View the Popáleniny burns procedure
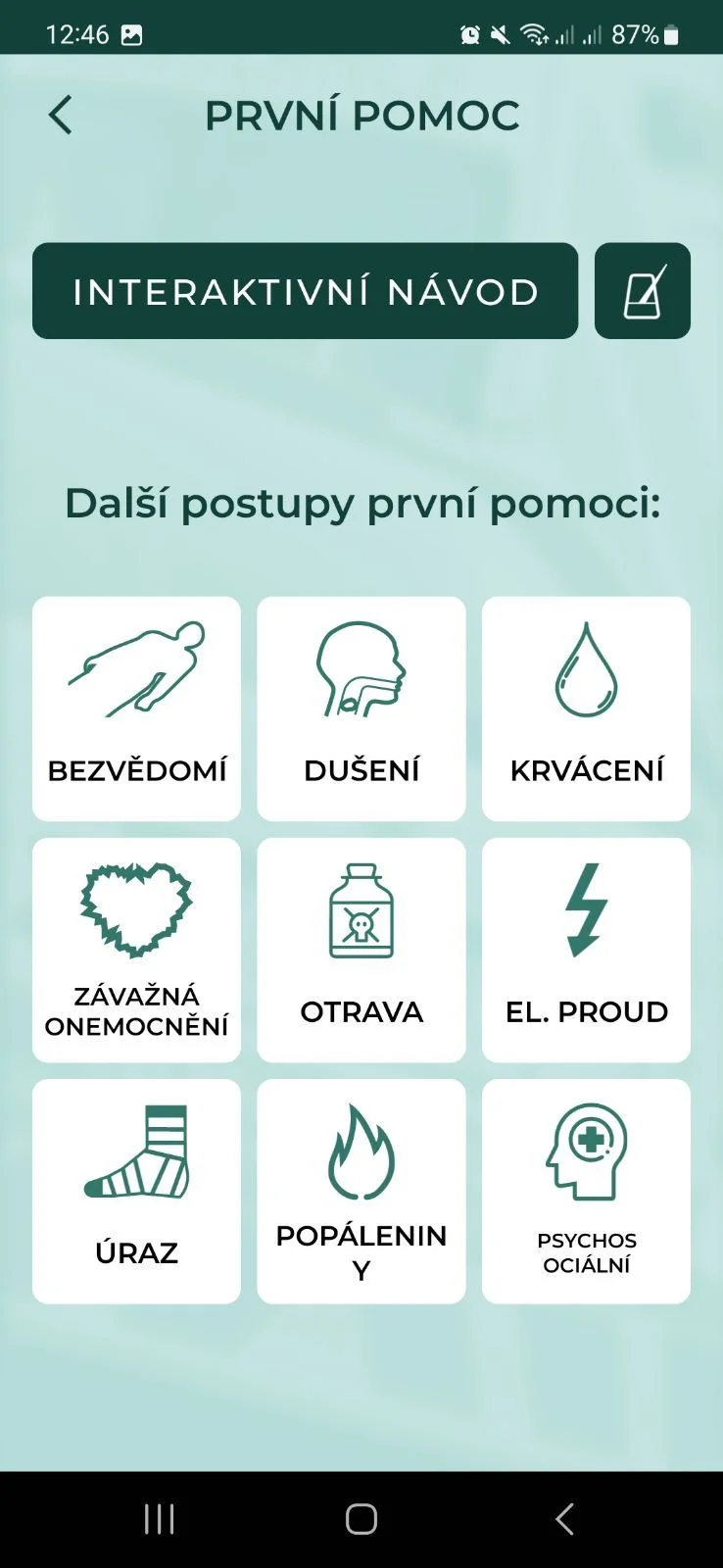Viewport: 723px width, 1568px height. (361, 1192)
